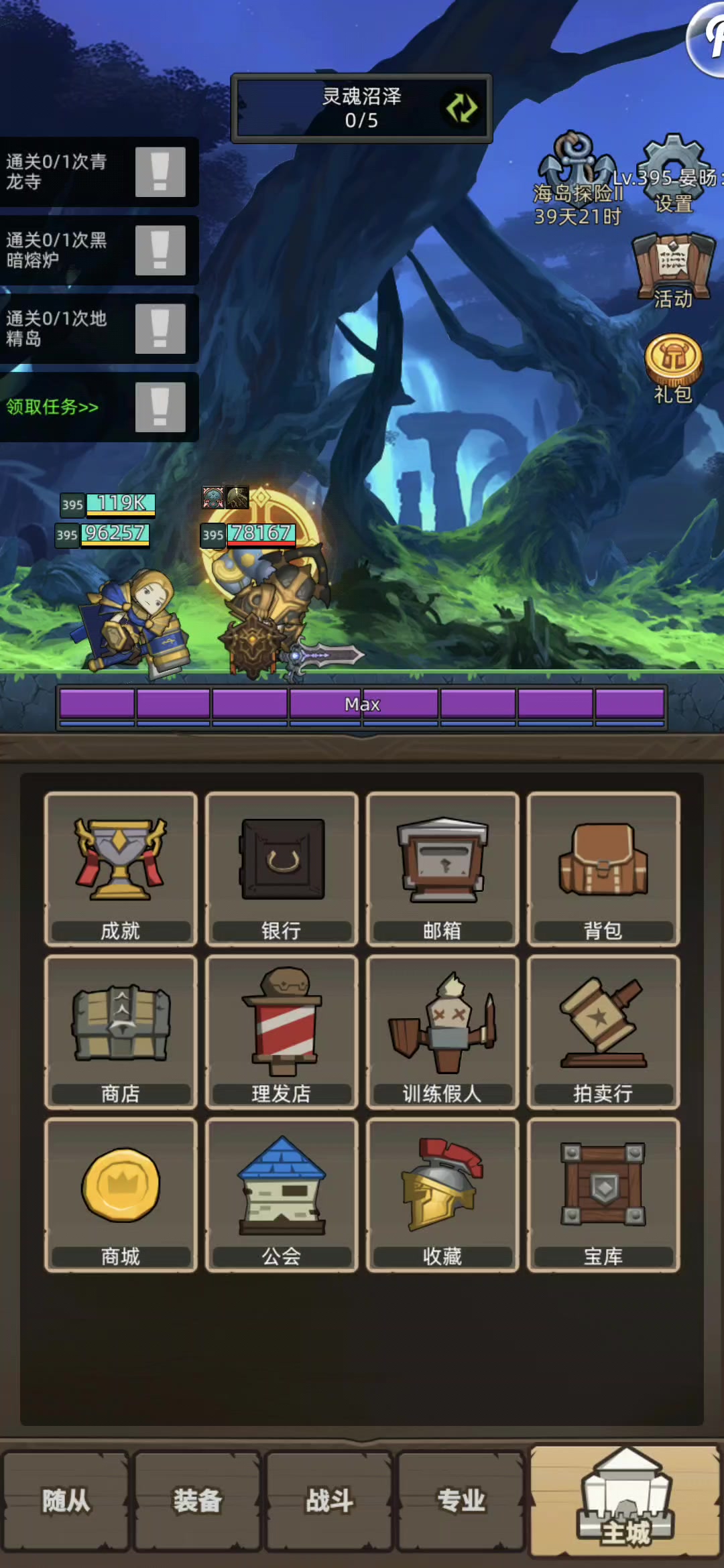Screen dimensions: 724x1568
Task: Select 训练假人 training dummy
Action: pyautogui.click(x=442, y=1032)
